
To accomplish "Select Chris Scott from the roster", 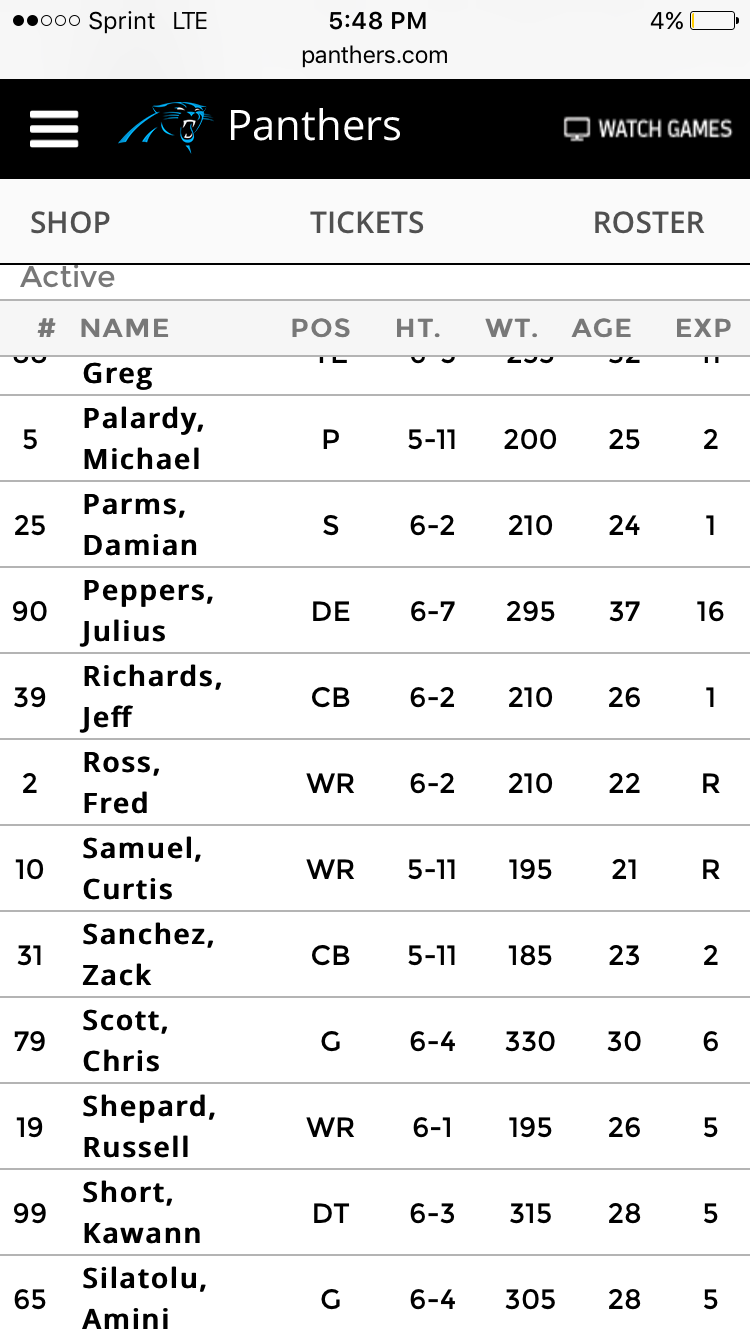I will click(125, 1041).
